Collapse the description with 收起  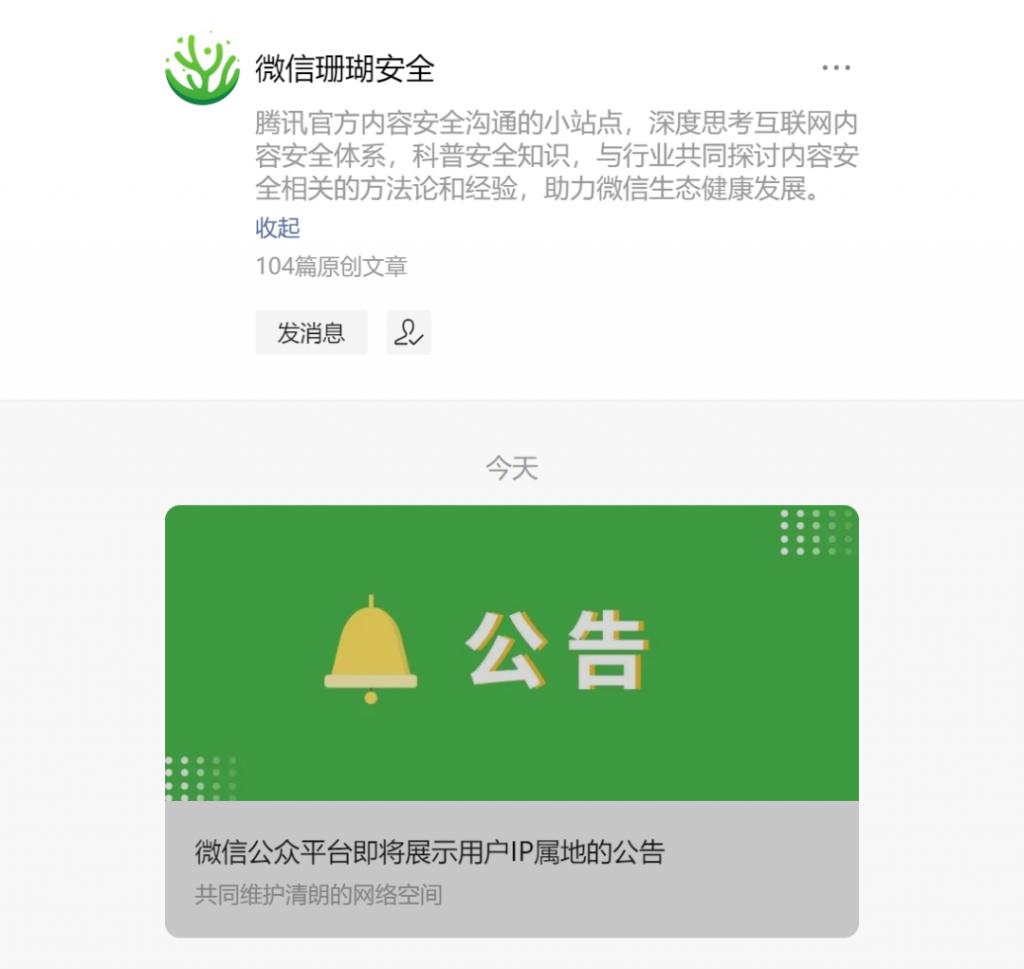click(x=277, y=228)
